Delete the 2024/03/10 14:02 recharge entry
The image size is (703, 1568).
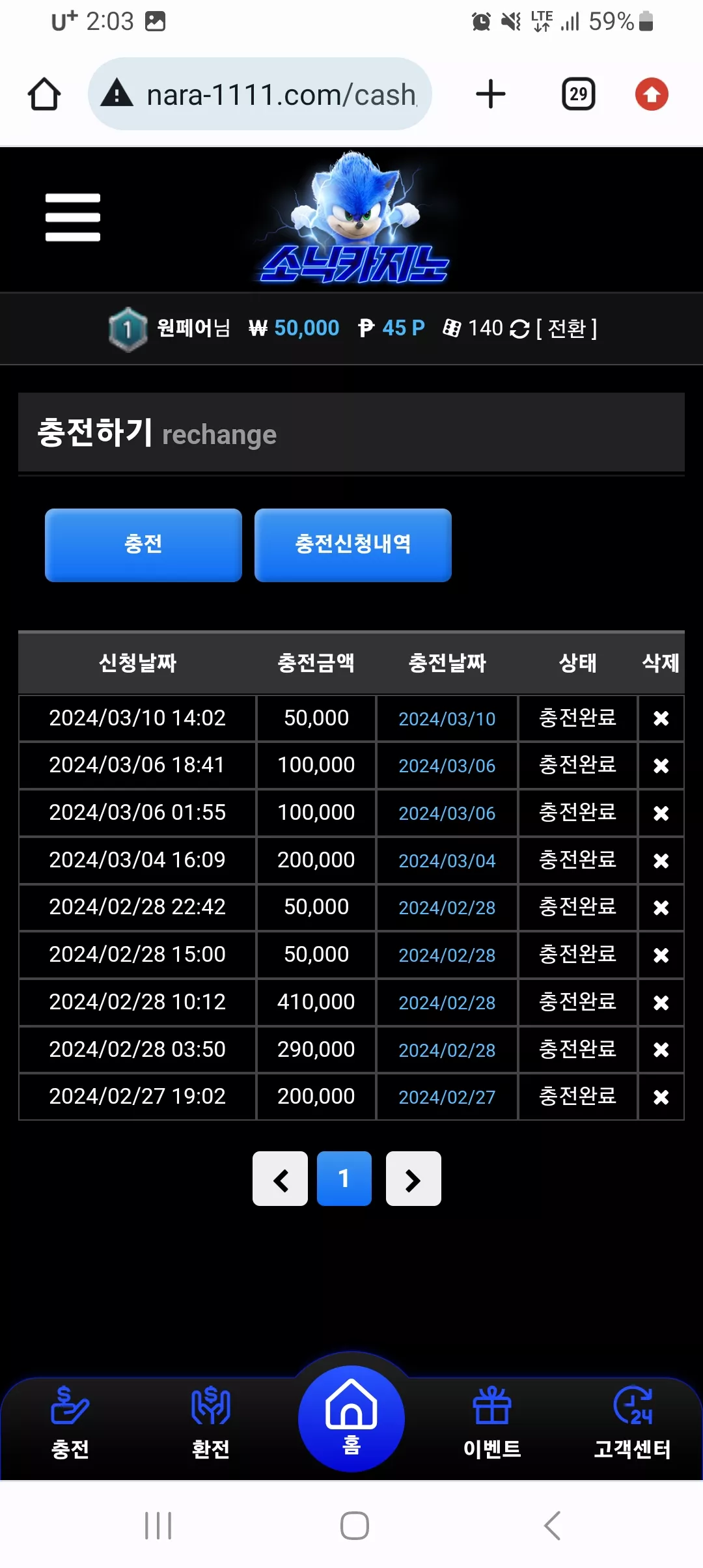point(661,718)
